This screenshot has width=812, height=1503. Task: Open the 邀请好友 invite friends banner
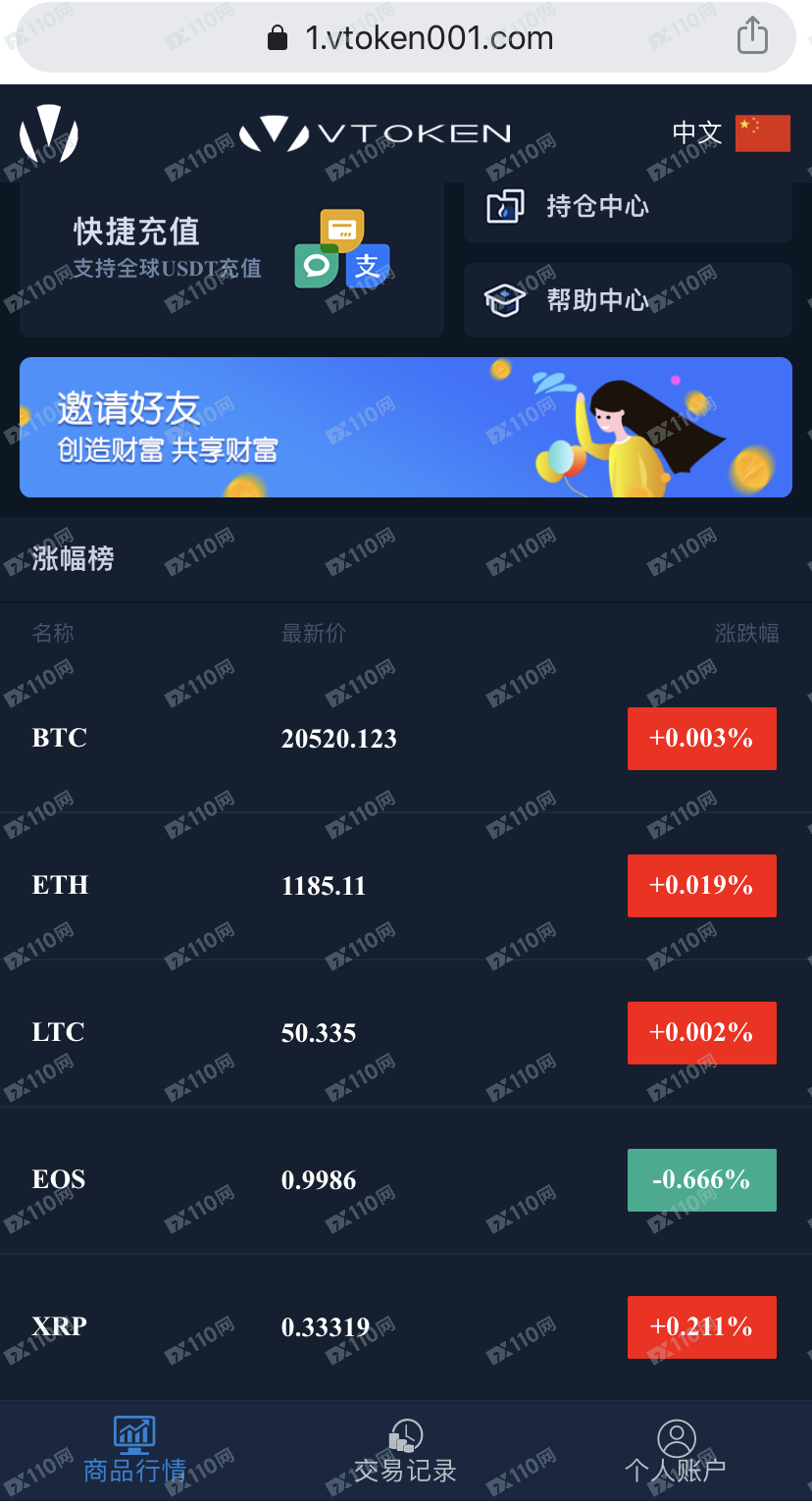[405, 427]
